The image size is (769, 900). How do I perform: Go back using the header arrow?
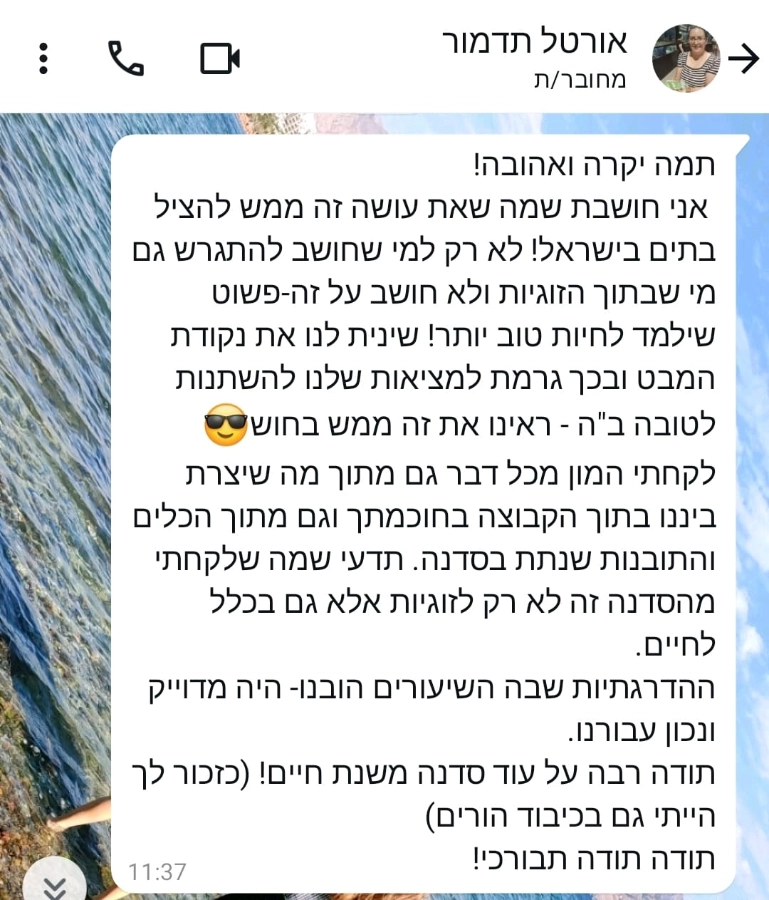point(743,59)
